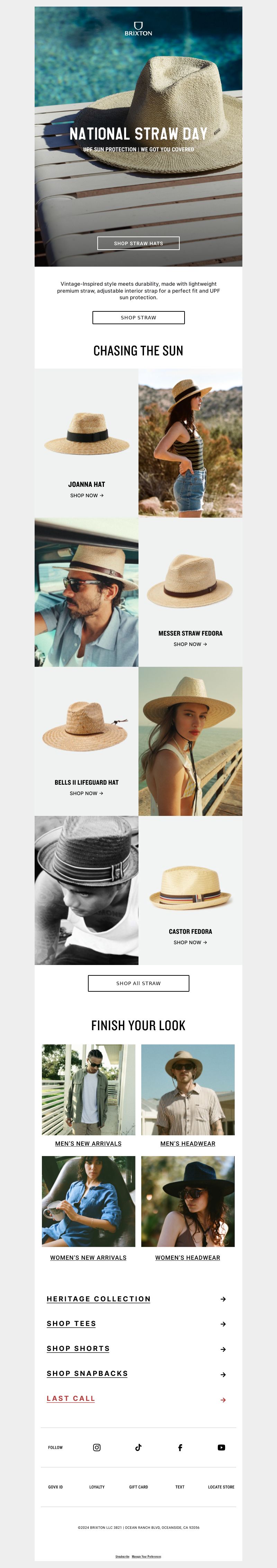
Task: Shop the Messer Straw Fedora now
Action: [190, 644]
